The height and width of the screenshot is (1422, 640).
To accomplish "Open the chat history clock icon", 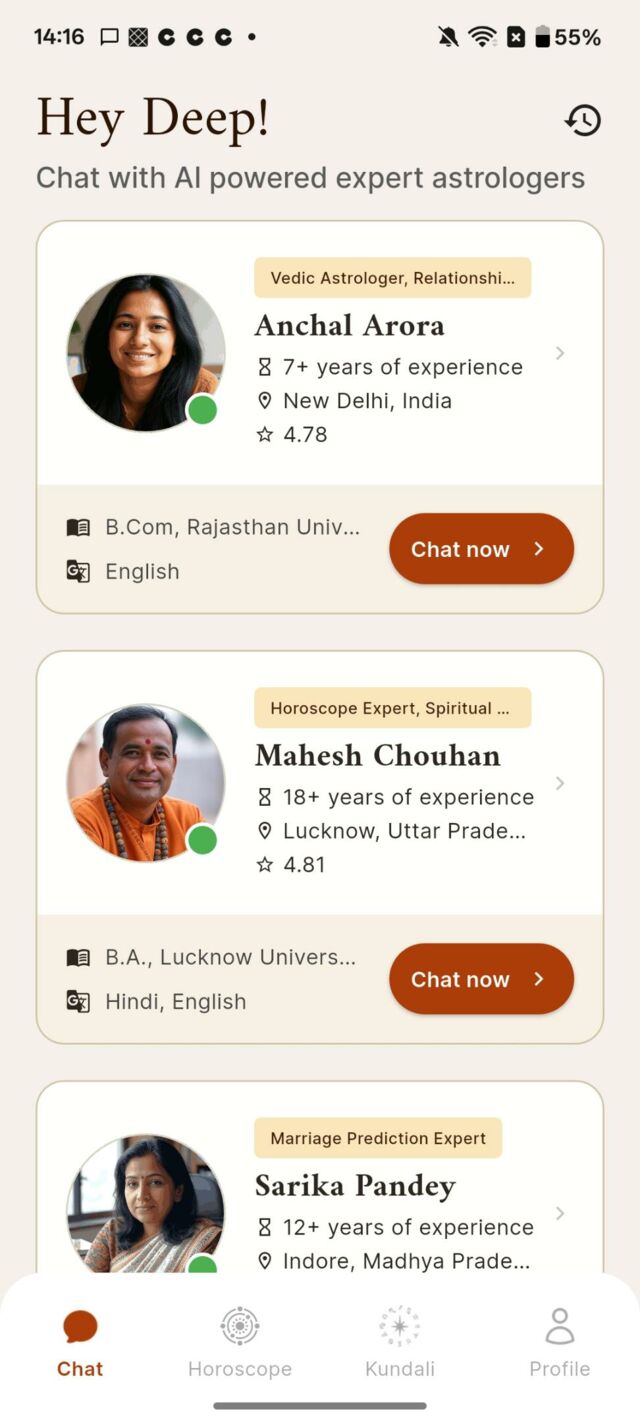I will (583, 121).
